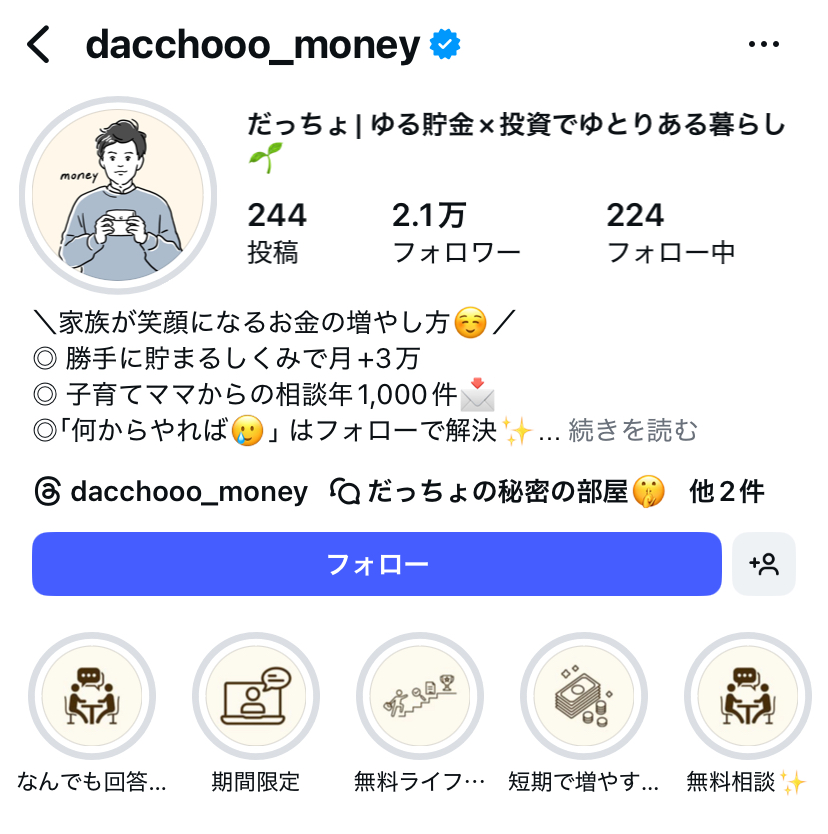Viewport: 828px width, 834px height.
Task: Open suggested accounts via the add-person icon
Action: [764, 564]
